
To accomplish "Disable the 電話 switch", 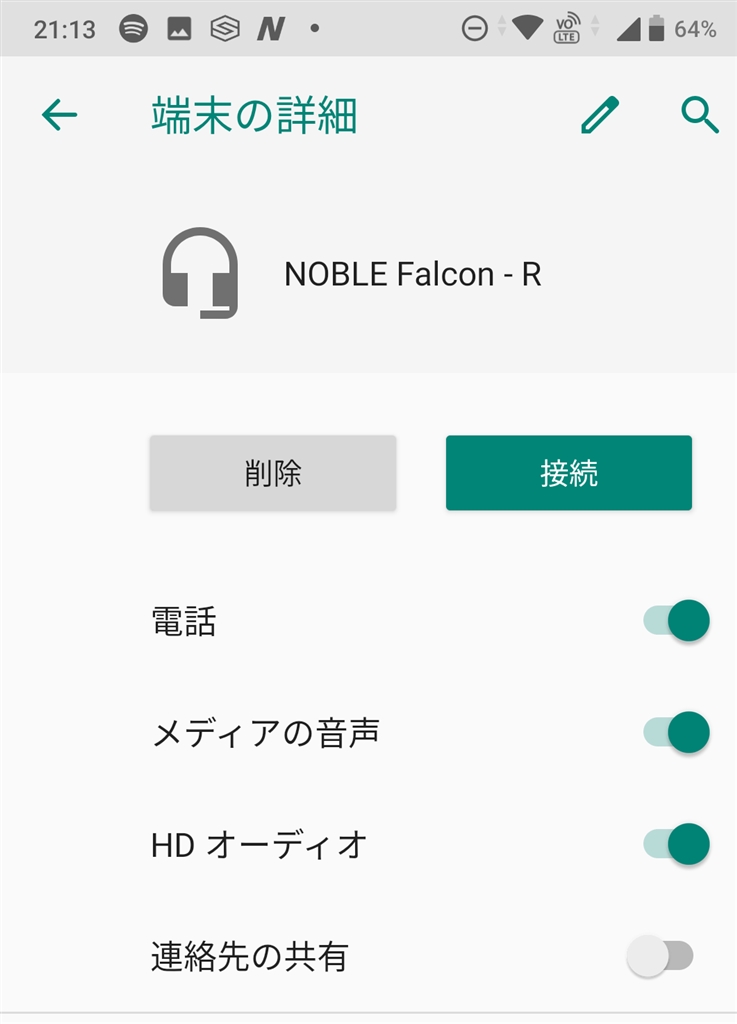I will (x=676, y=621).
